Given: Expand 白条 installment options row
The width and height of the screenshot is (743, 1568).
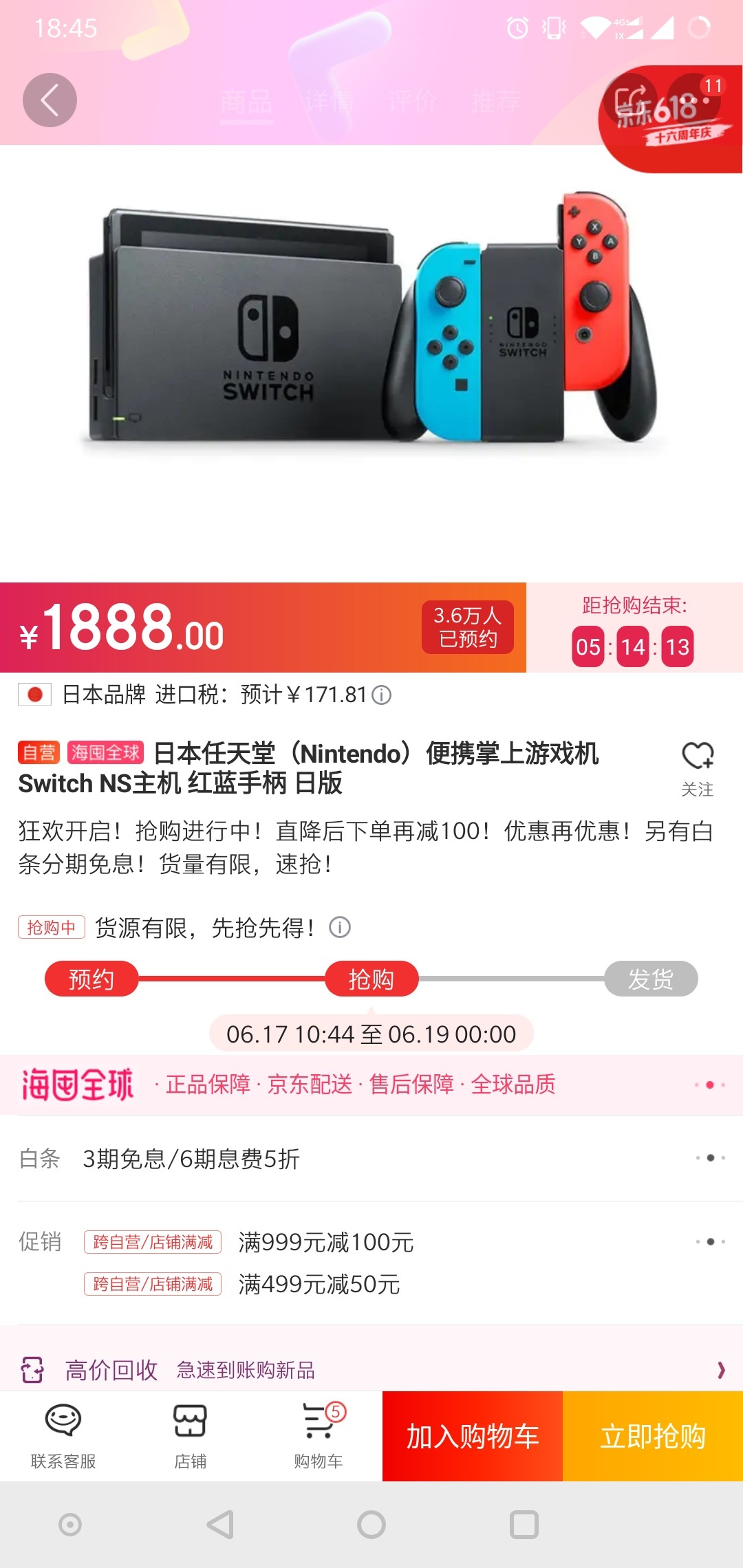Looking at the screenshot, I should point(371,1158).
